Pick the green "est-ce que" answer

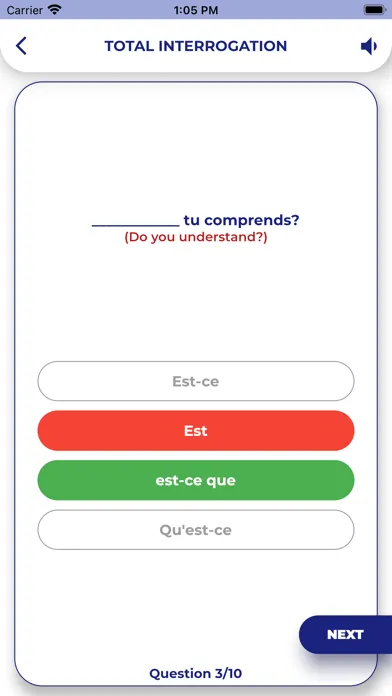pyautogui.click(x=196, y=480)
